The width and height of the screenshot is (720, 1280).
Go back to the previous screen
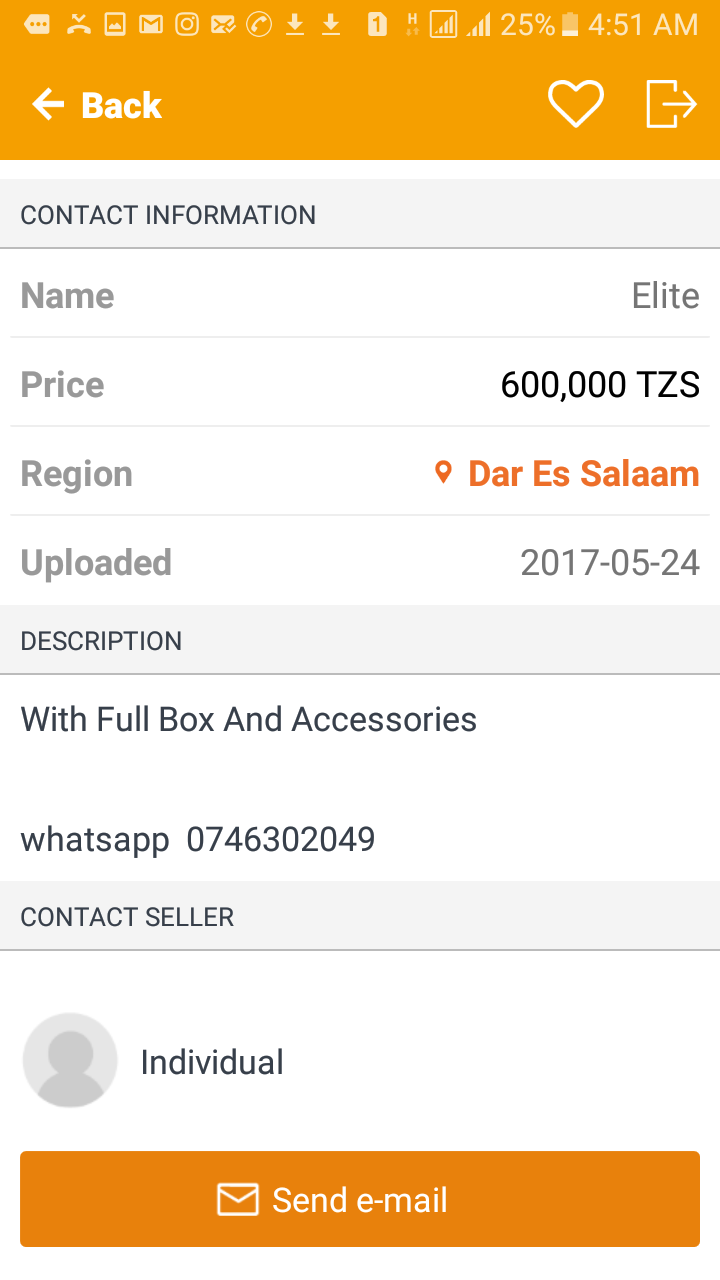pos(96,105)
